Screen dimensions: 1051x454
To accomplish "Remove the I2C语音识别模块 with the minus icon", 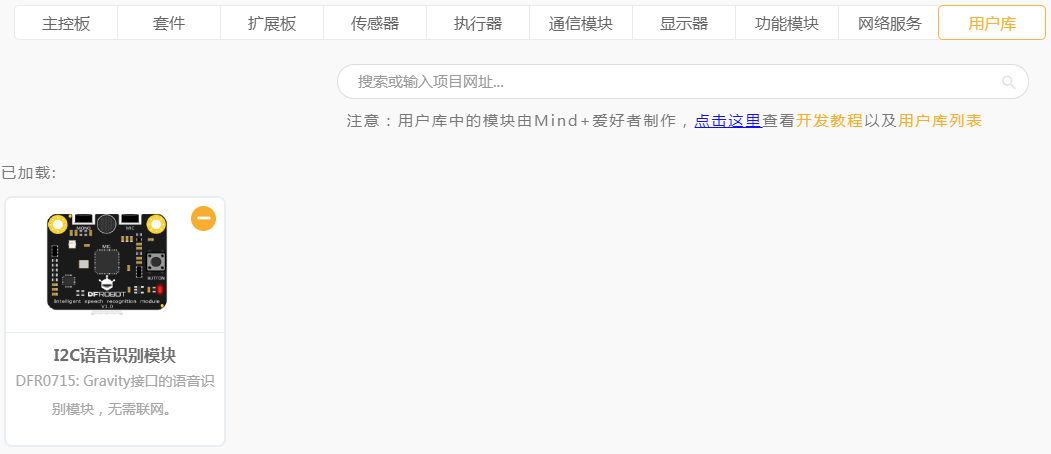I will coord(203,218).
